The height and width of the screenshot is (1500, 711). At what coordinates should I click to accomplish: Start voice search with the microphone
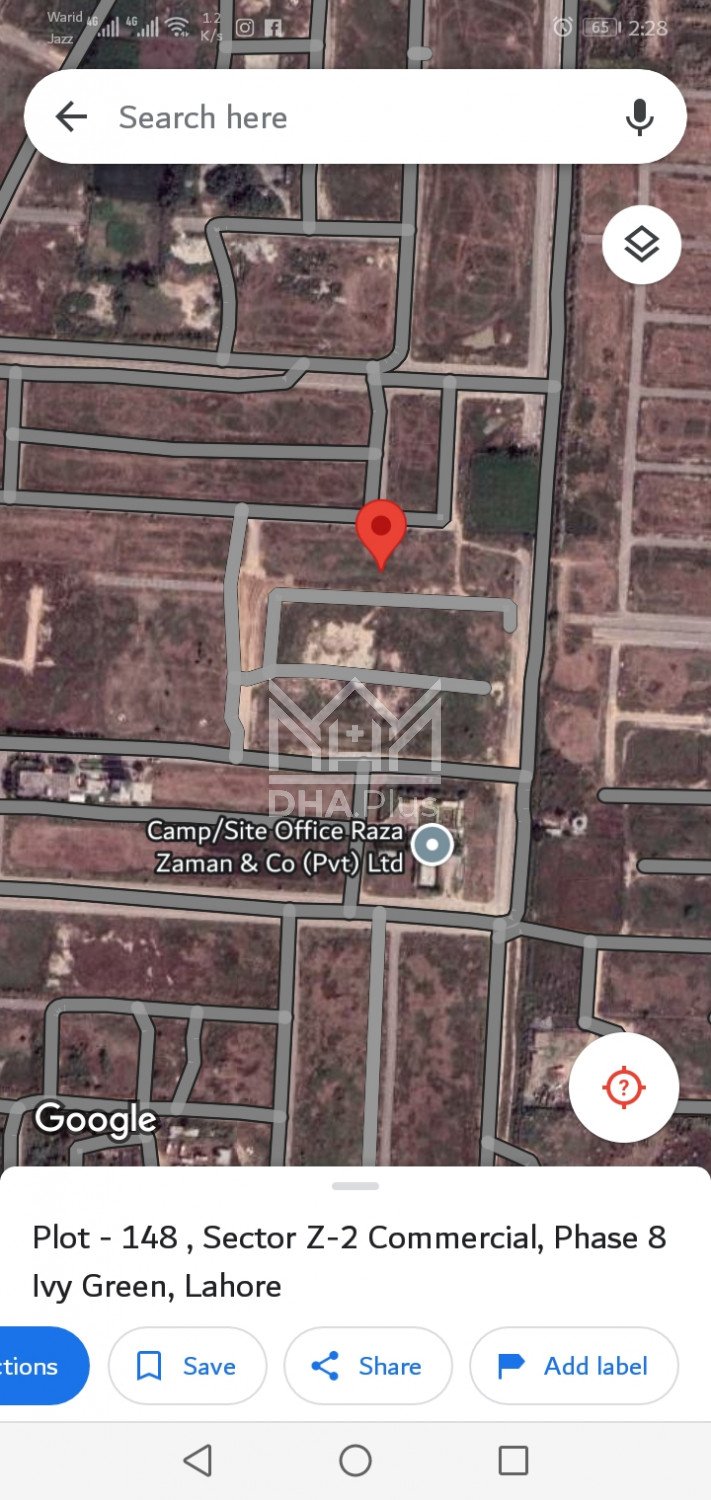click(x=639, y=117)
